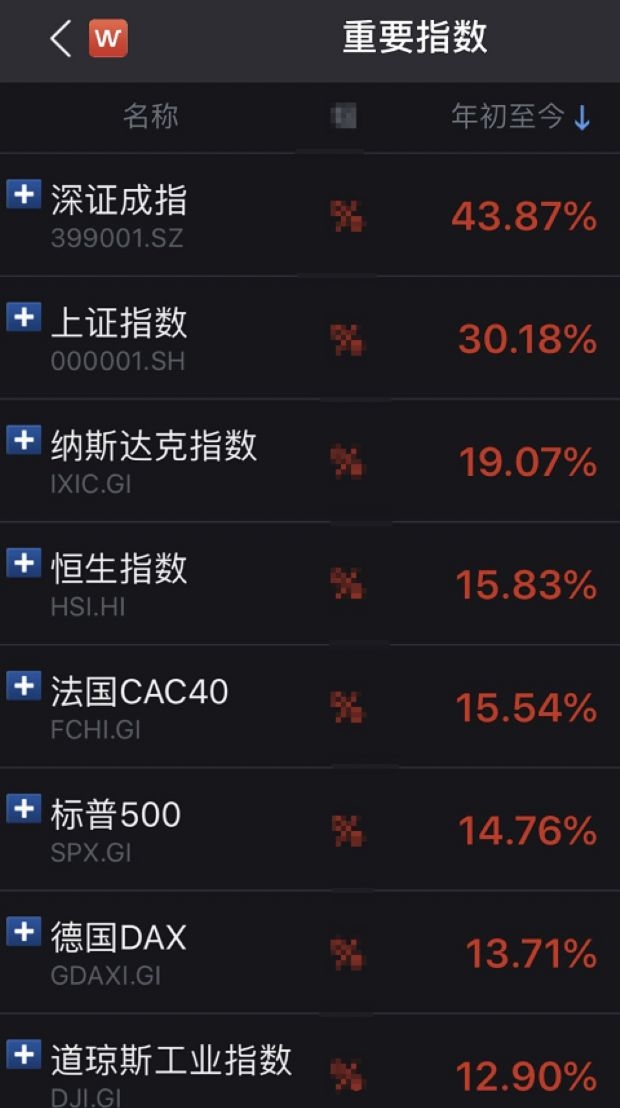Open 恒生指数 index details

point(119,569)
